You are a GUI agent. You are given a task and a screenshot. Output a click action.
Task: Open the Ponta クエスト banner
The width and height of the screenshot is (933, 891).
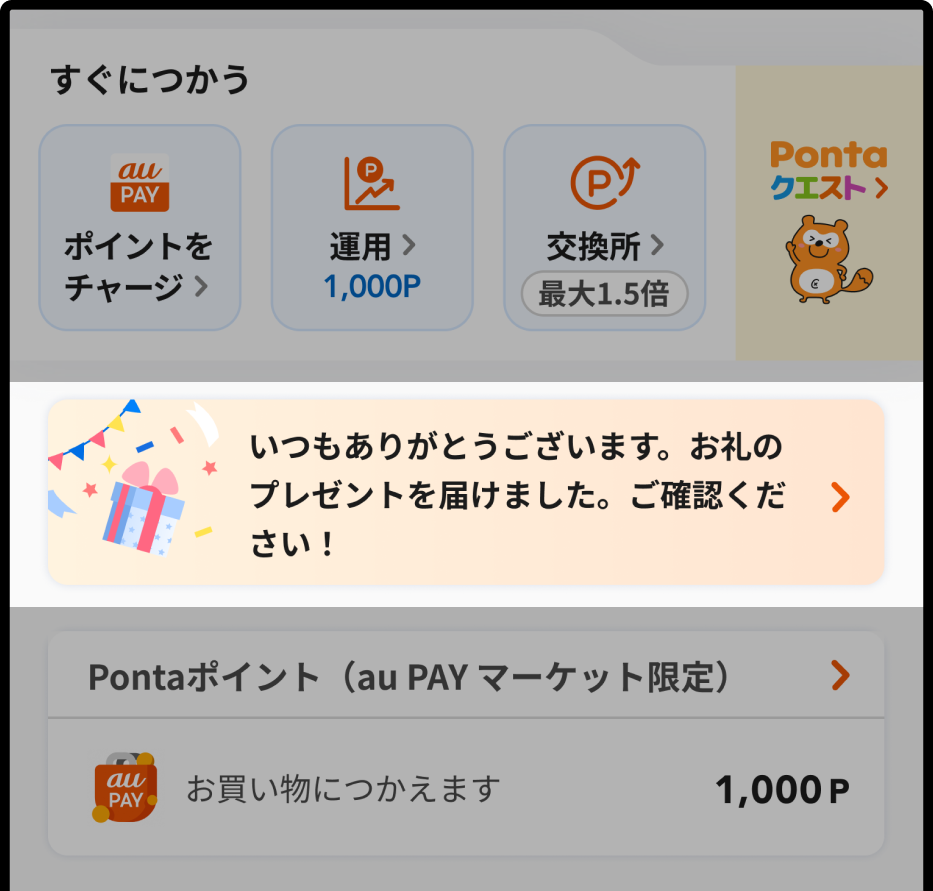[x=829, y=214]
